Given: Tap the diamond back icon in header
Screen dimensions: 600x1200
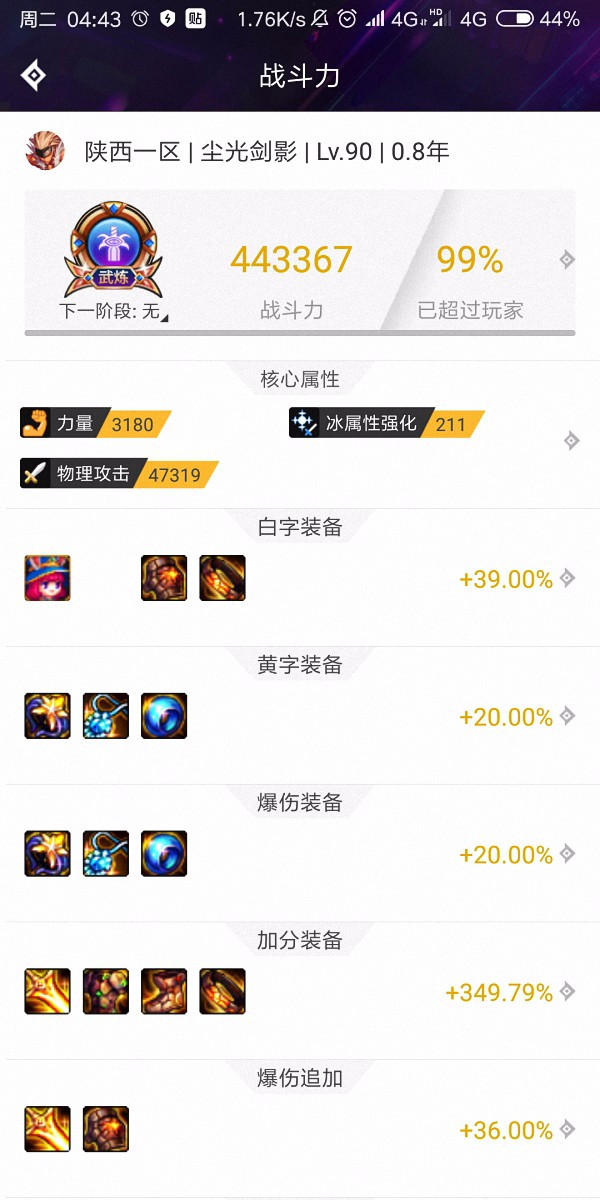Looking at the screenshot, I should pyautogui.click(x=33, y=76).
